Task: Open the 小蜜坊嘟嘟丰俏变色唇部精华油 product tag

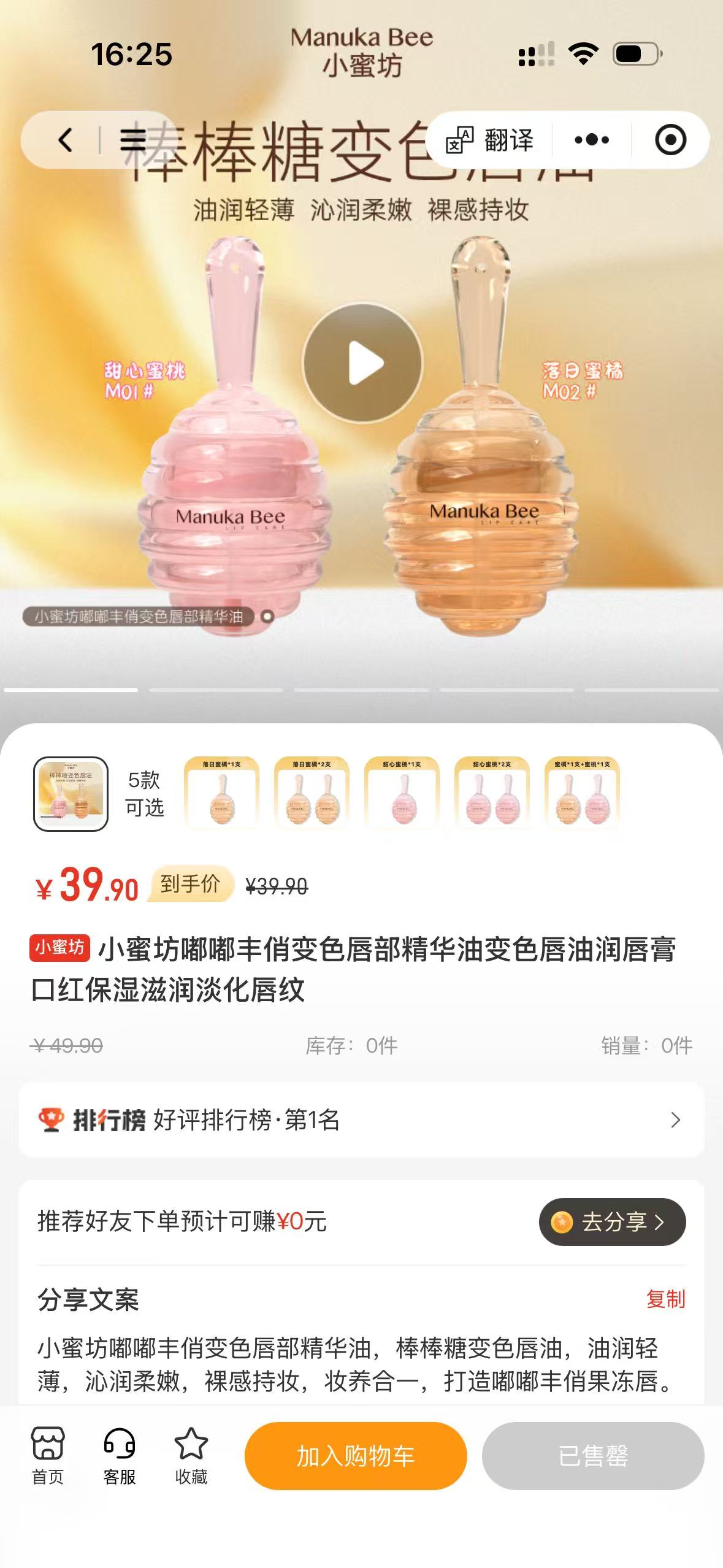Action: tap(139, 617)
